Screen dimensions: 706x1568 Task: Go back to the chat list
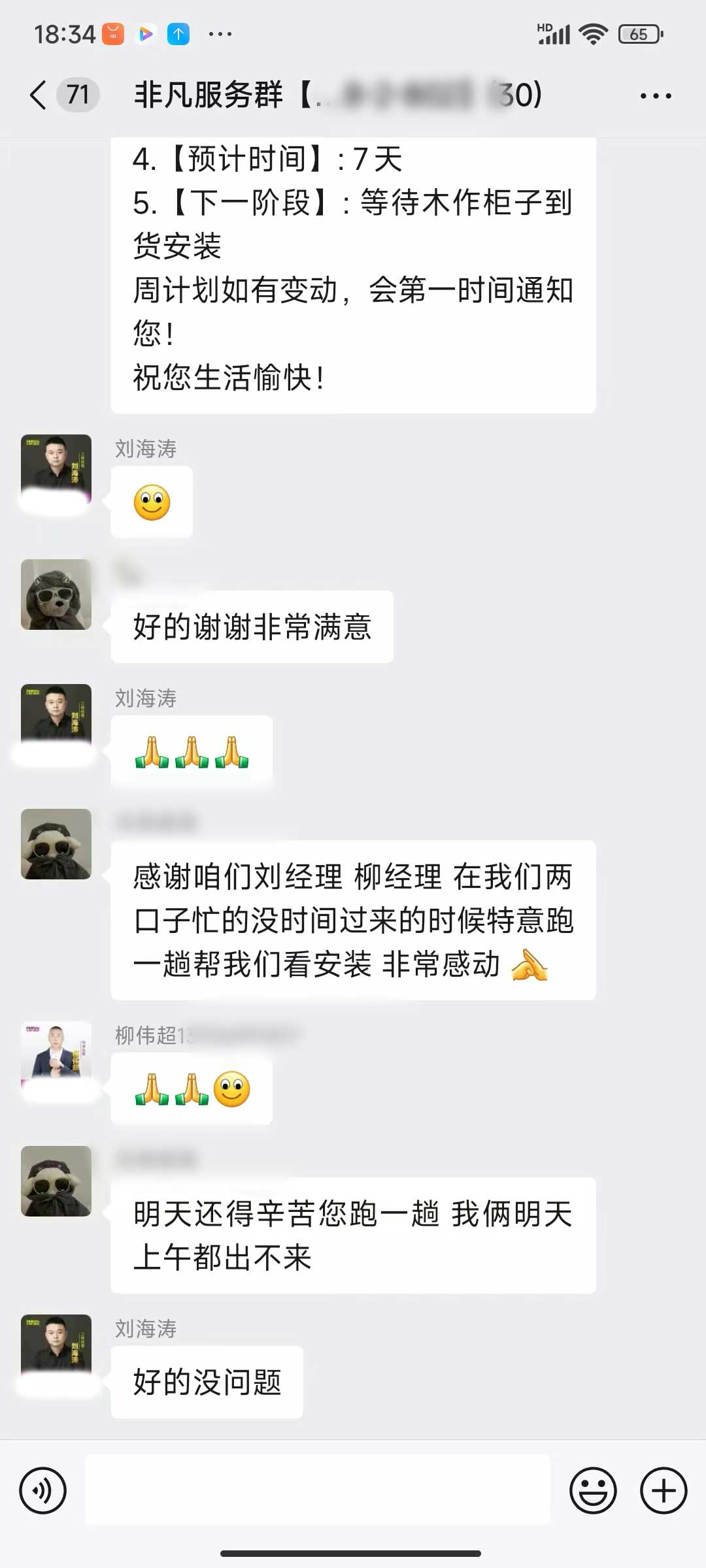pos(39,95)
